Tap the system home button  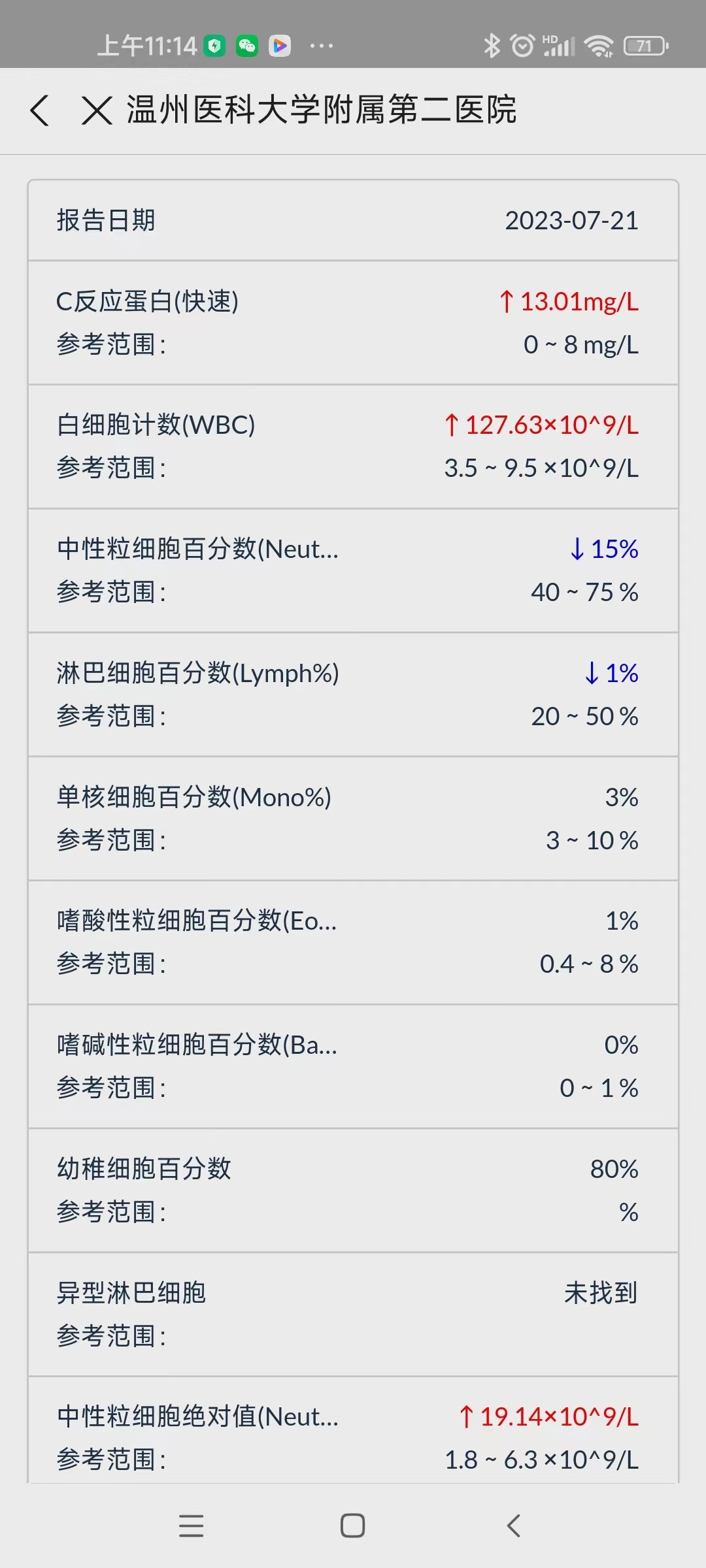point(353,1526)
